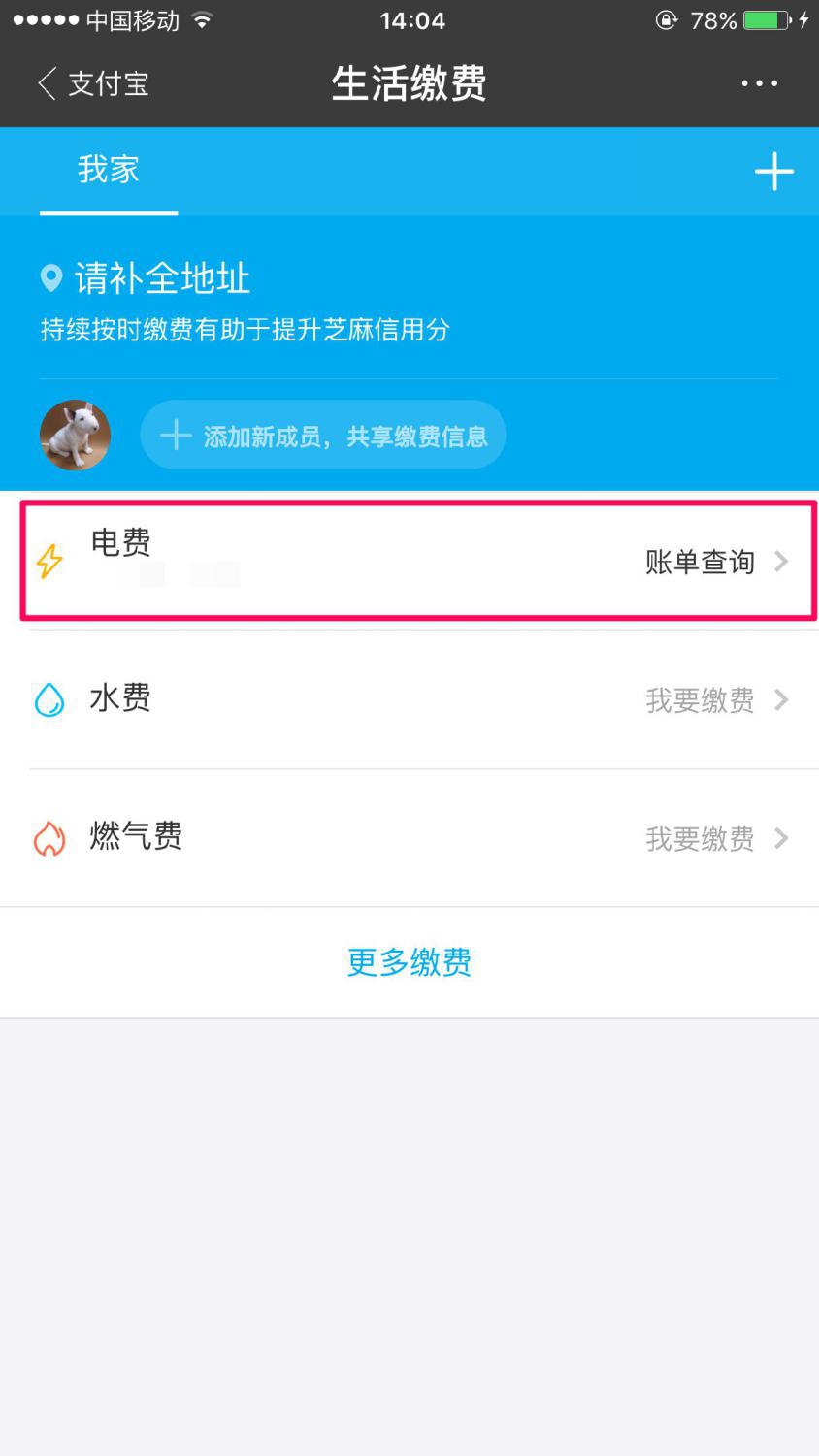Open the three-dot overflow menu
Image resolution: width=819 pixels, height=1456 pixels.
click(759, 83)
